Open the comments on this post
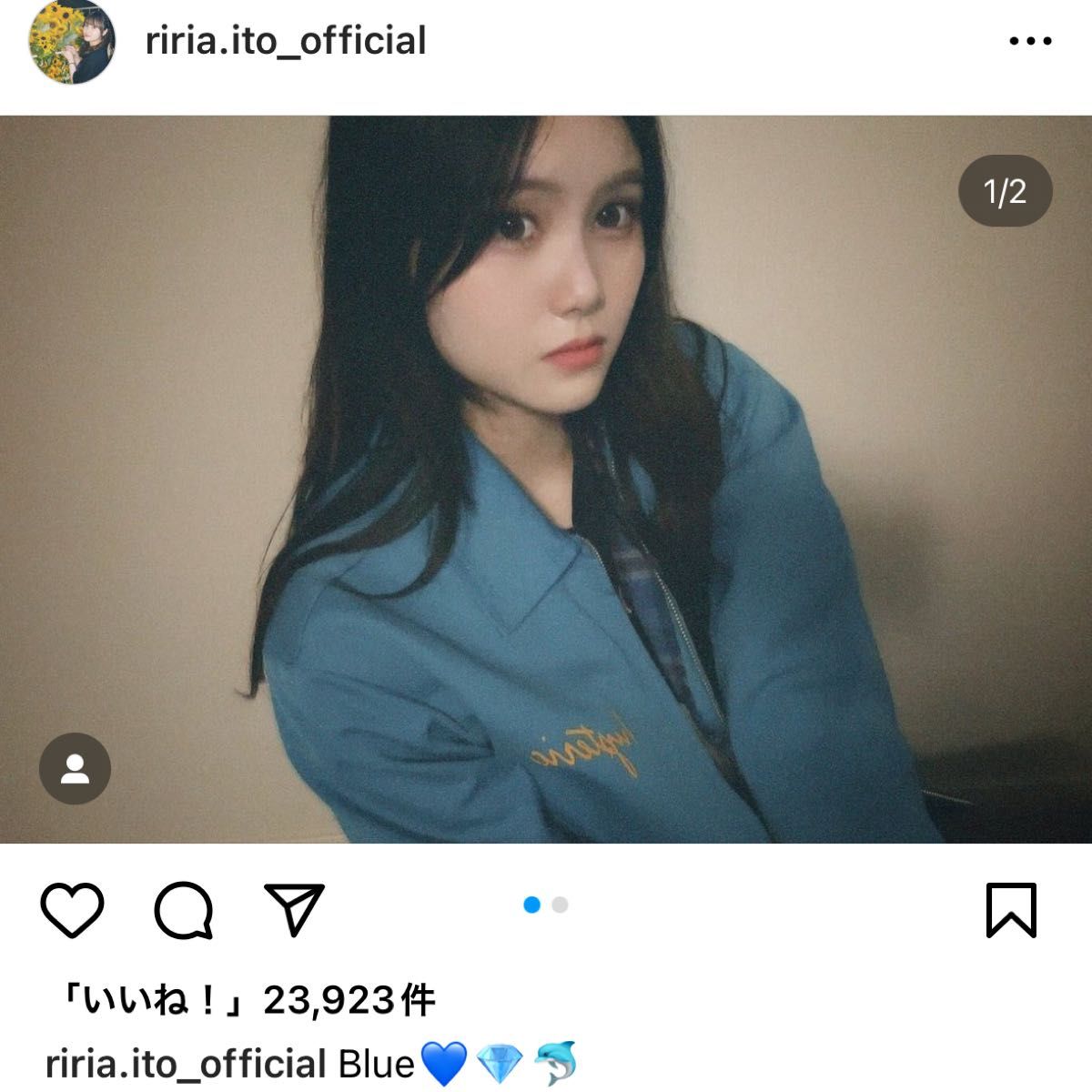The height and width of the screenshot is (1092, 1092). coord(184,910)
